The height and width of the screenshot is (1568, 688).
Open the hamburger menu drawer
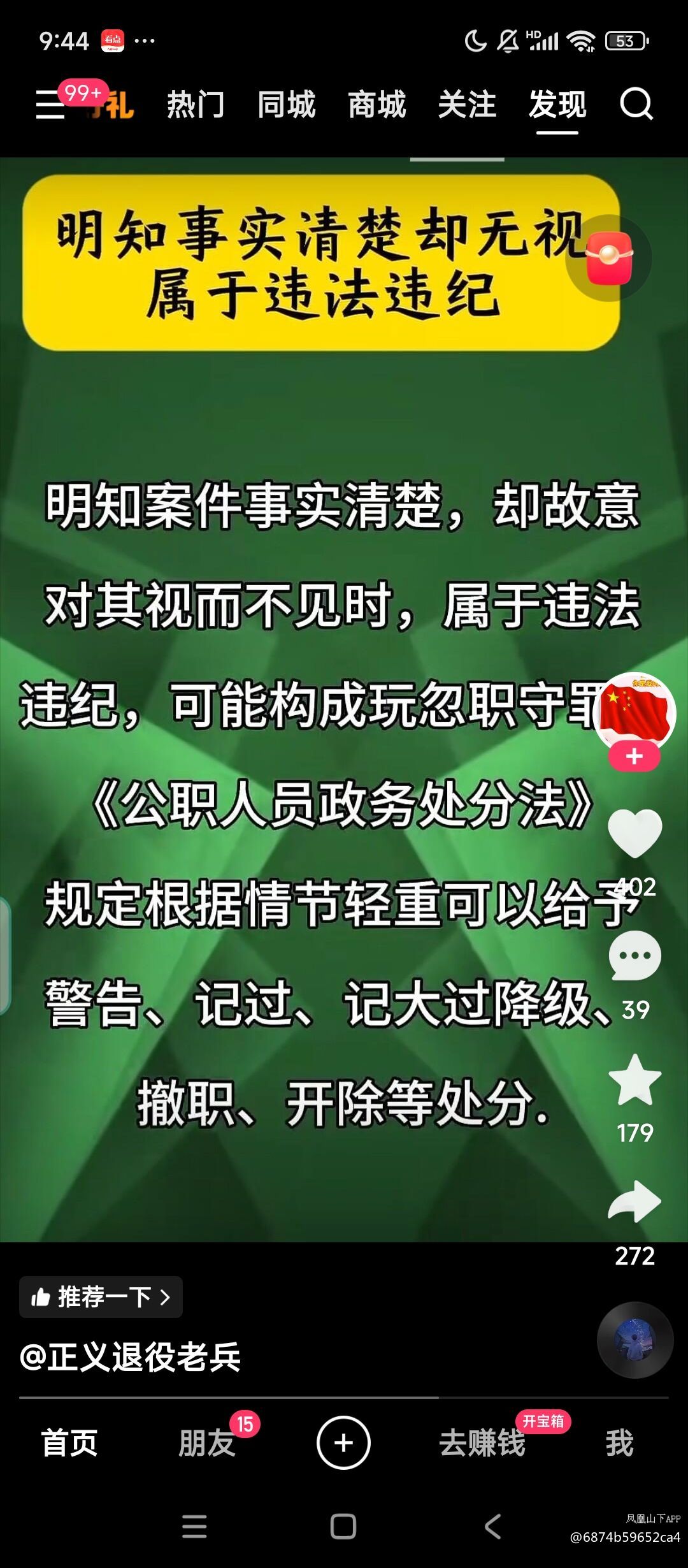pos(50,105)
